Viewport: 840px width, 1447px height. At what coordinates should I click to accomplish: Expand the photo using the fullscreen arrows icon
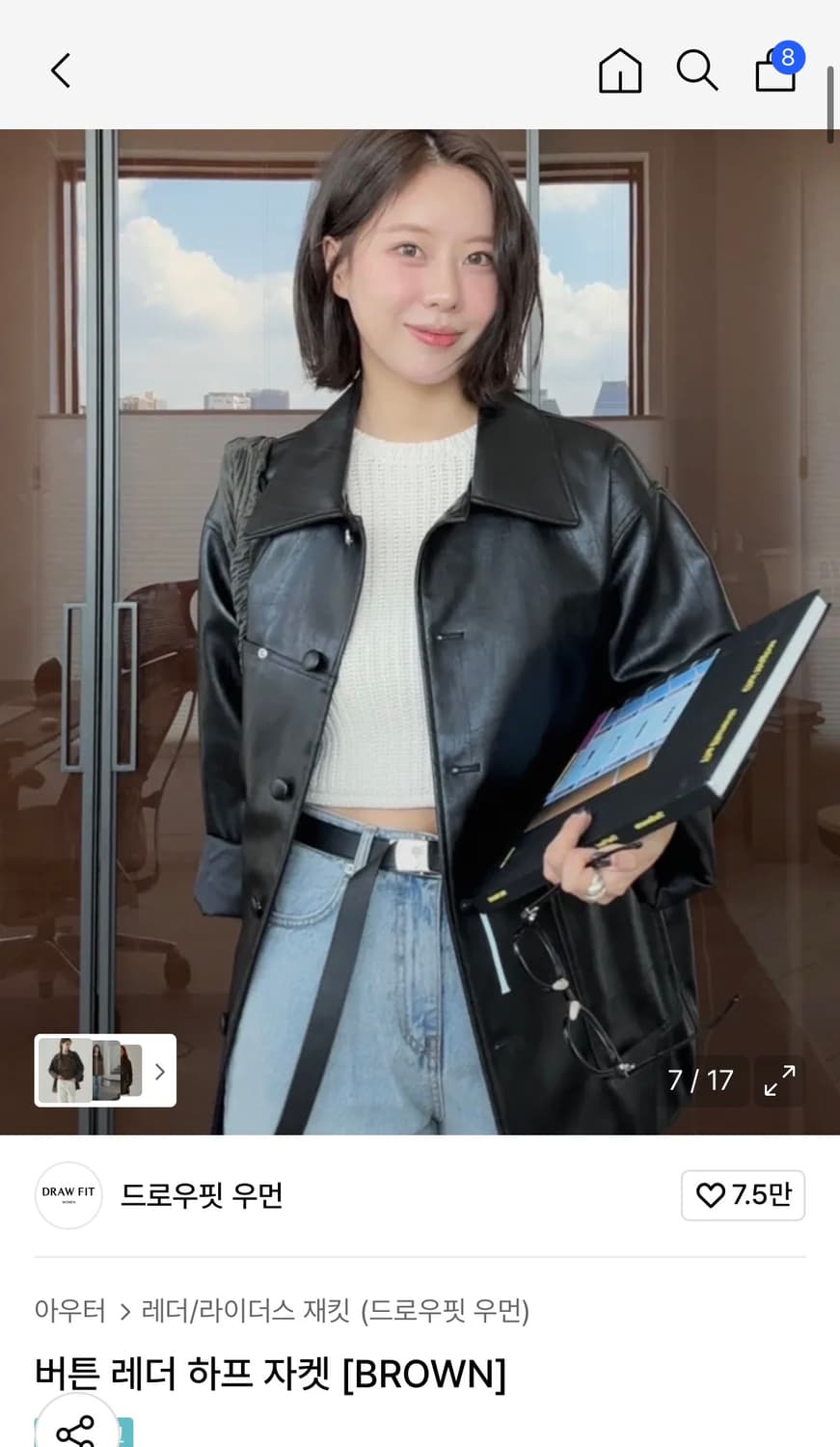779,1081
